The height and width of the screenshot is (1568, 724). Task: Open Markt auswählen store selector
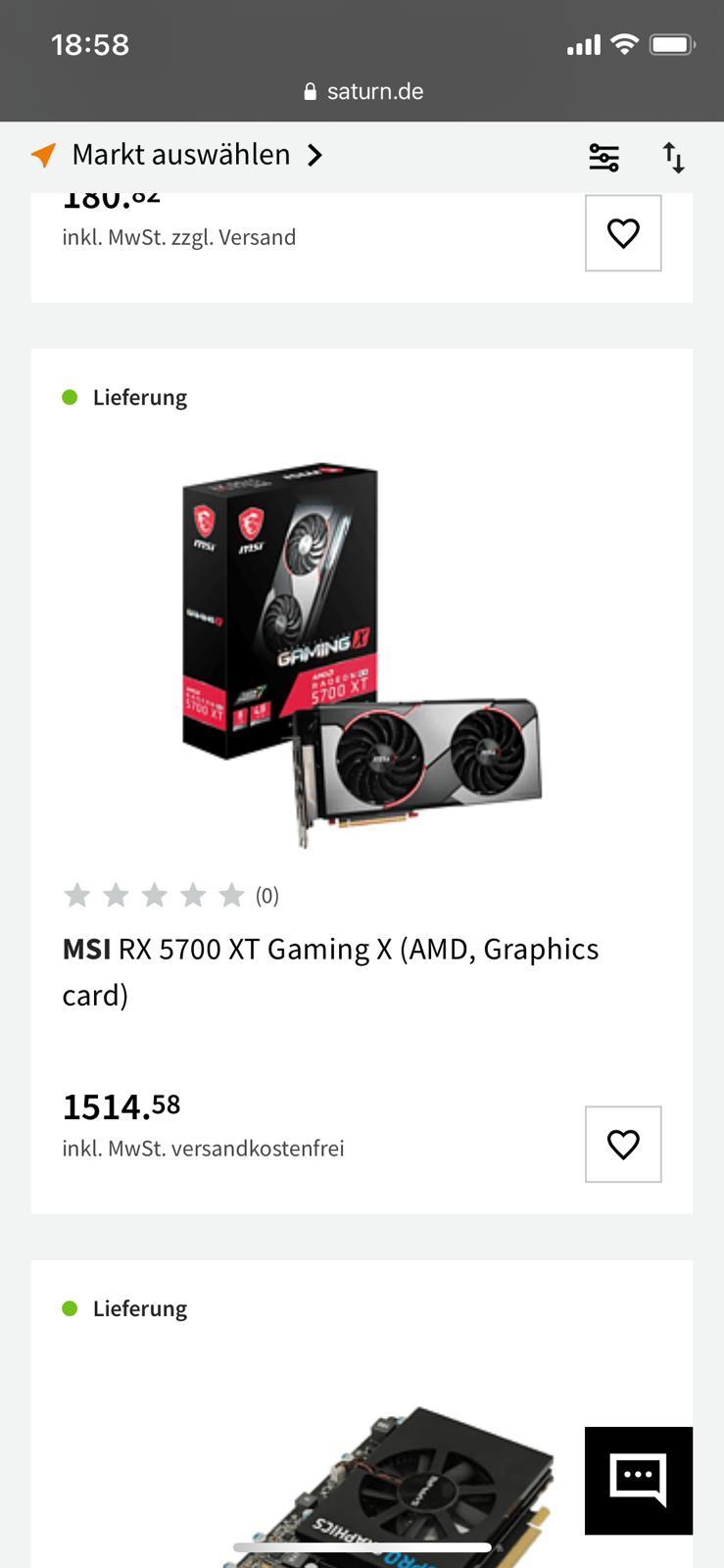181,155
